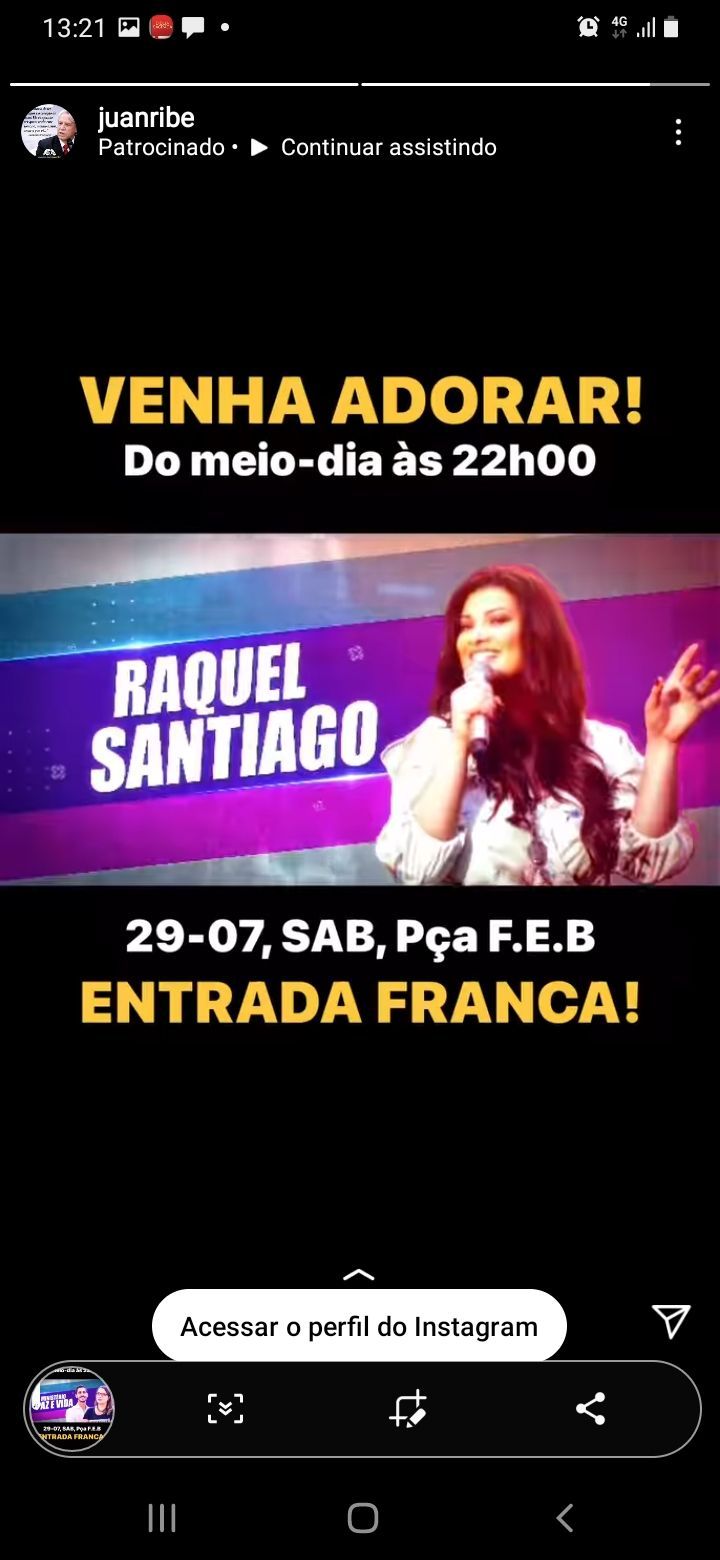Send this story via direct message
This screenshot has width=720, height=1560.
click(671, 1321)
